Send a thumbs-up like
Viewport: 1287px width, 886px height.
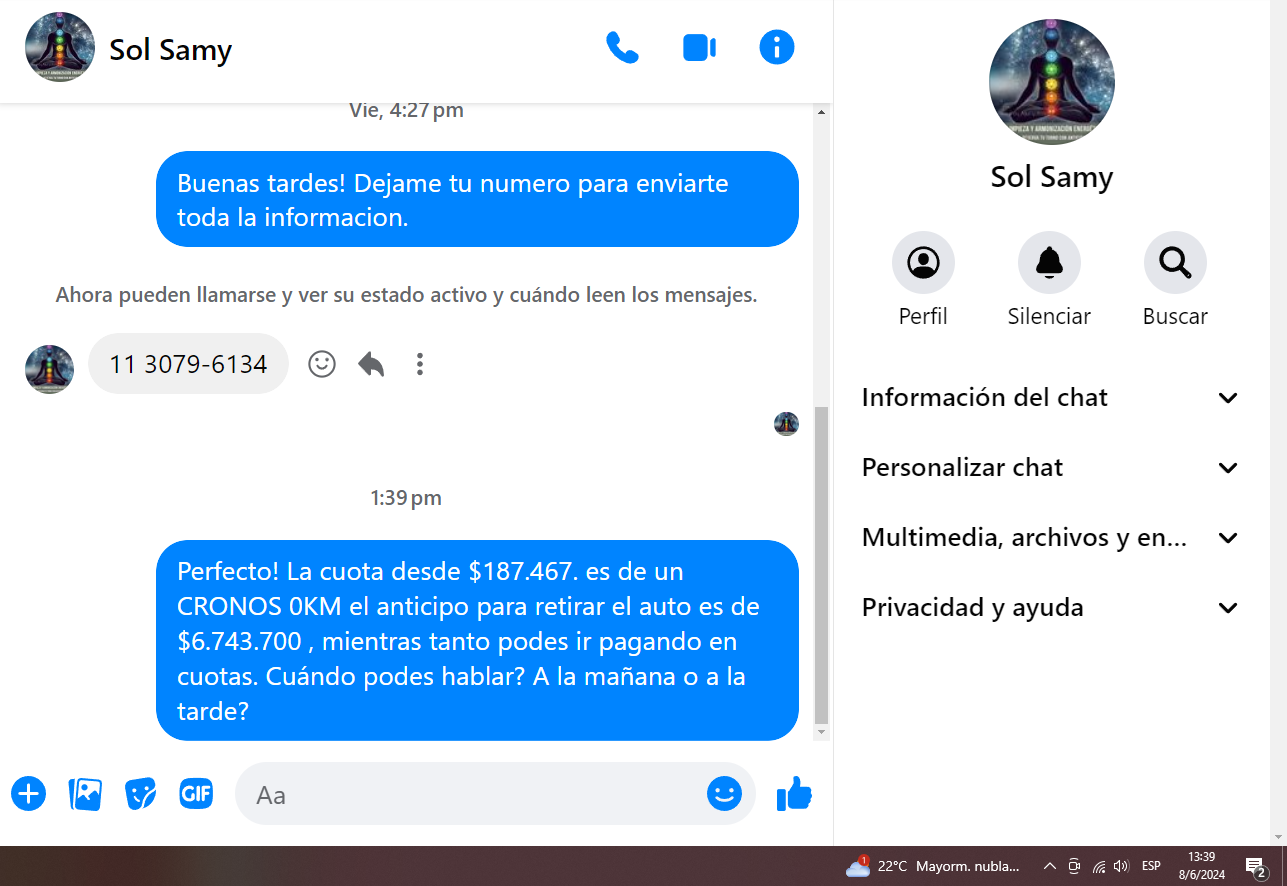coord(794,794)
